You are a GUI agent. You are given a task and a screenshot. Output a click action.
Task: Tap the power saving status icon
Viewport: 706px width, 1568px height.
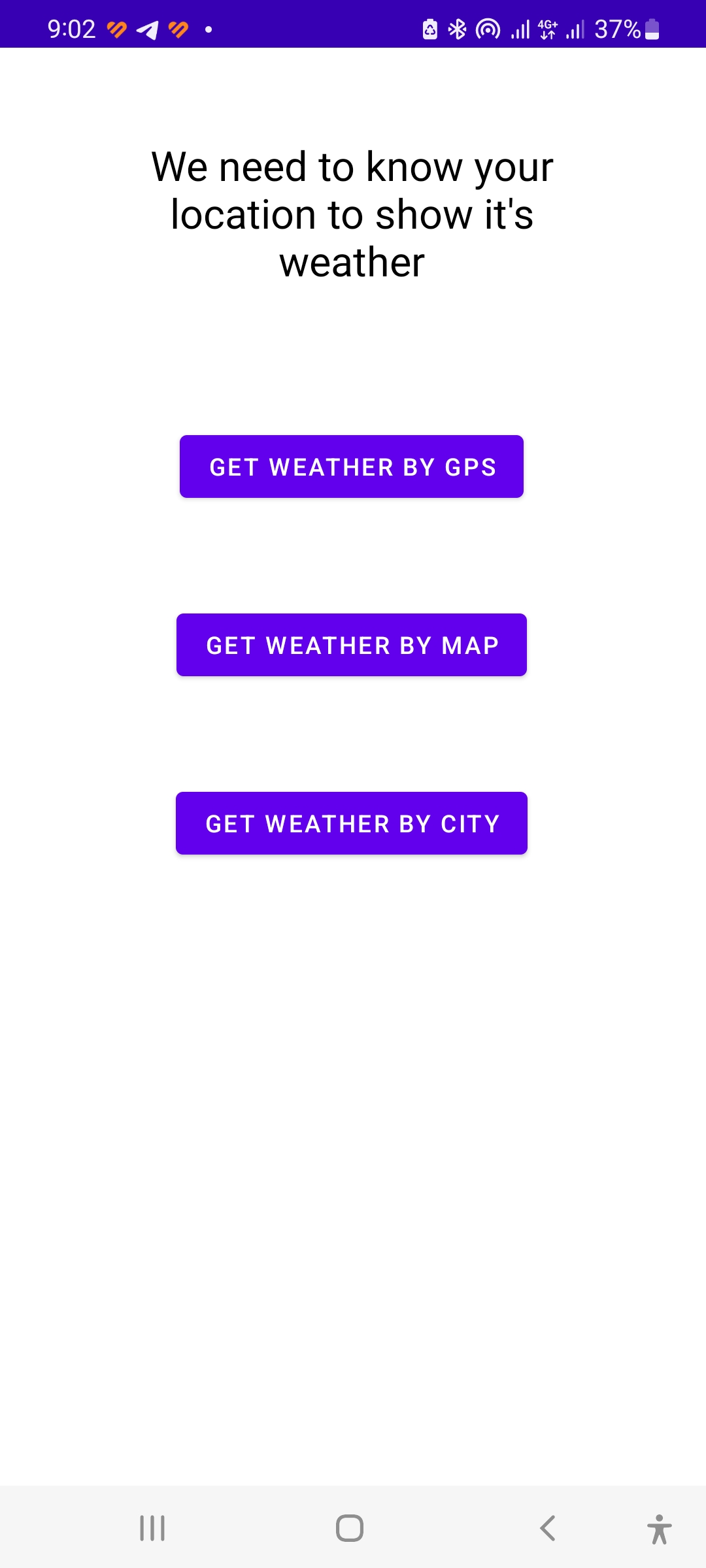(430, 29)
